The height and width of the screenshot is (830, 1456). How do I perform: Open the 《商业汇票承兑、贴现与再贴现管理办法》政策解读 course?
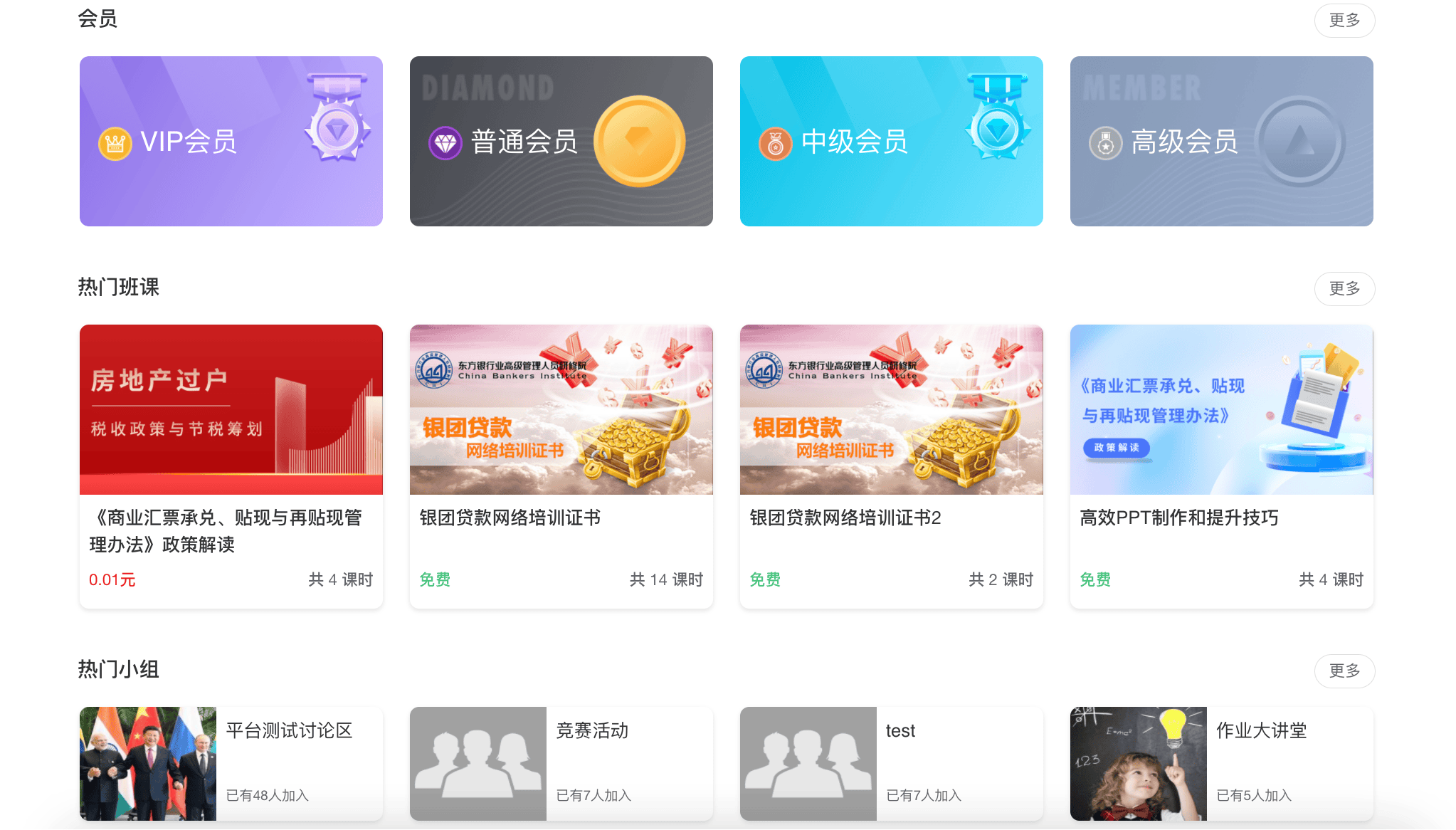(x=231, y=466)
